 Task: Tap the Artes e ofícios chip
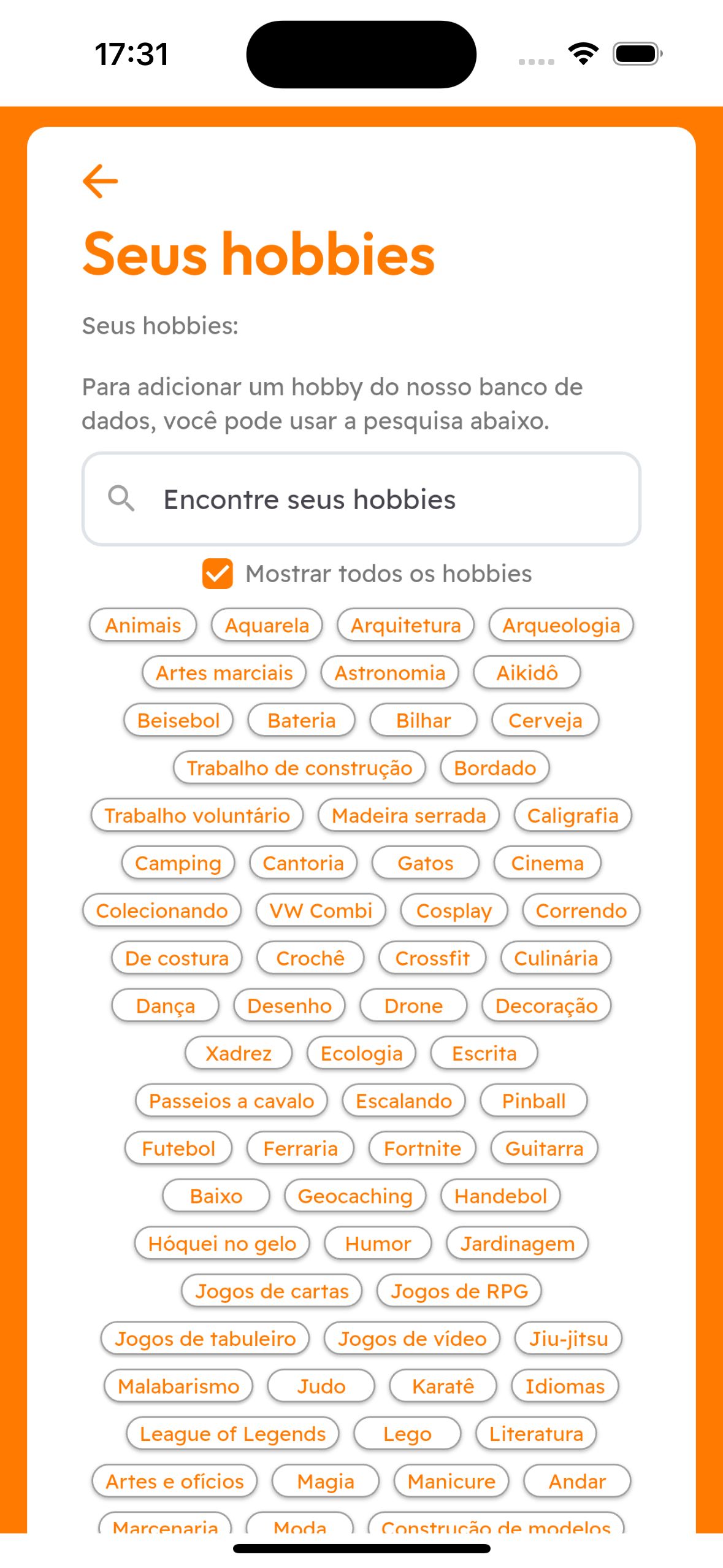click(x=175, y=1481)
